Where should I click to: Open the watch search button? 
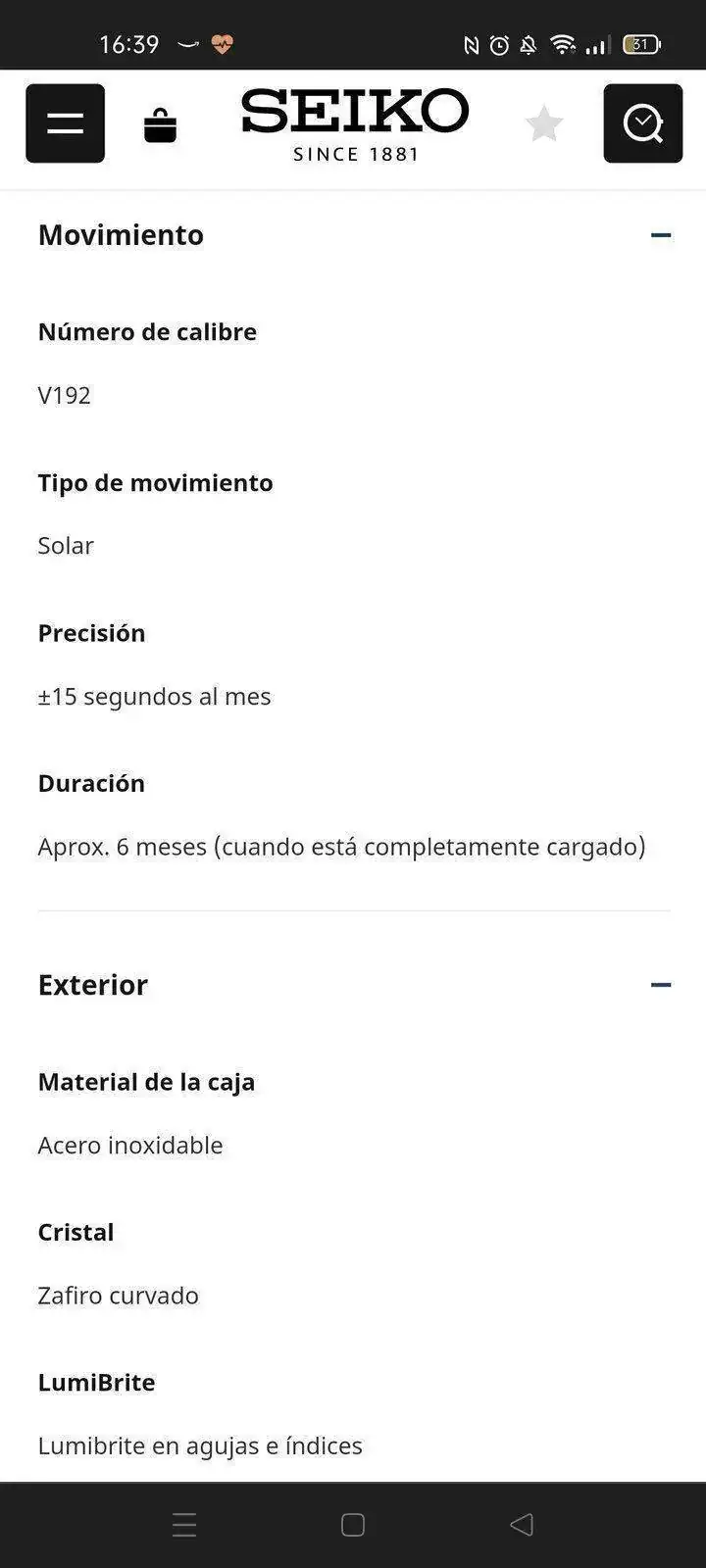click(x=642, y=123)
